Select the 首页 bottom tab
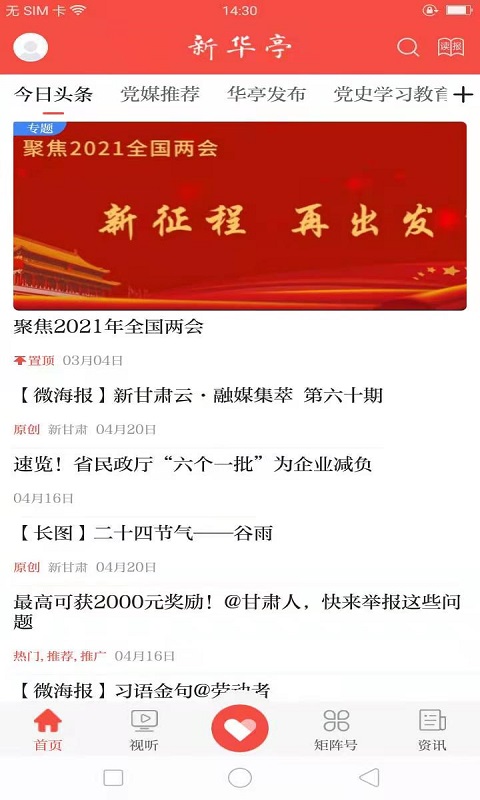The image size is (480, 800). tap(47, 730)
